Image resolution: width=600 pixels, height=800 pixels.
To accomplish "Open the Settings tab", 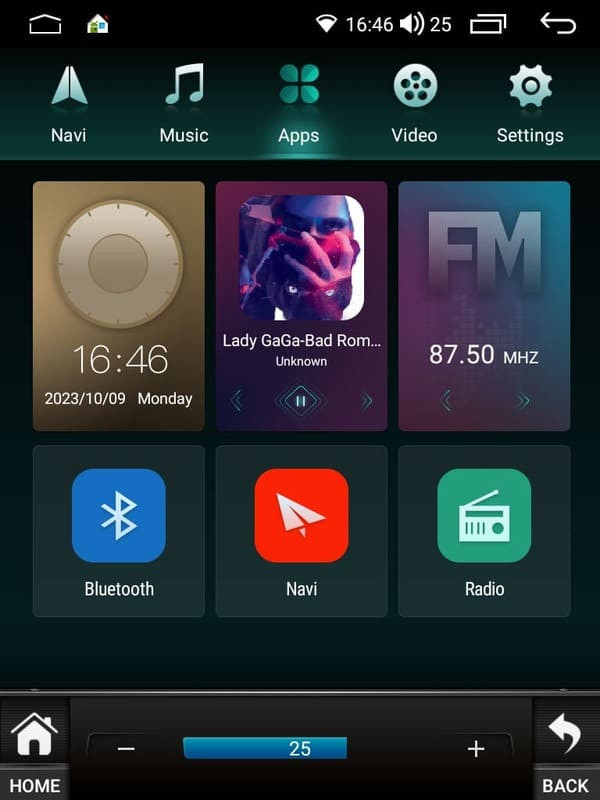I will [x=530, y=103].
